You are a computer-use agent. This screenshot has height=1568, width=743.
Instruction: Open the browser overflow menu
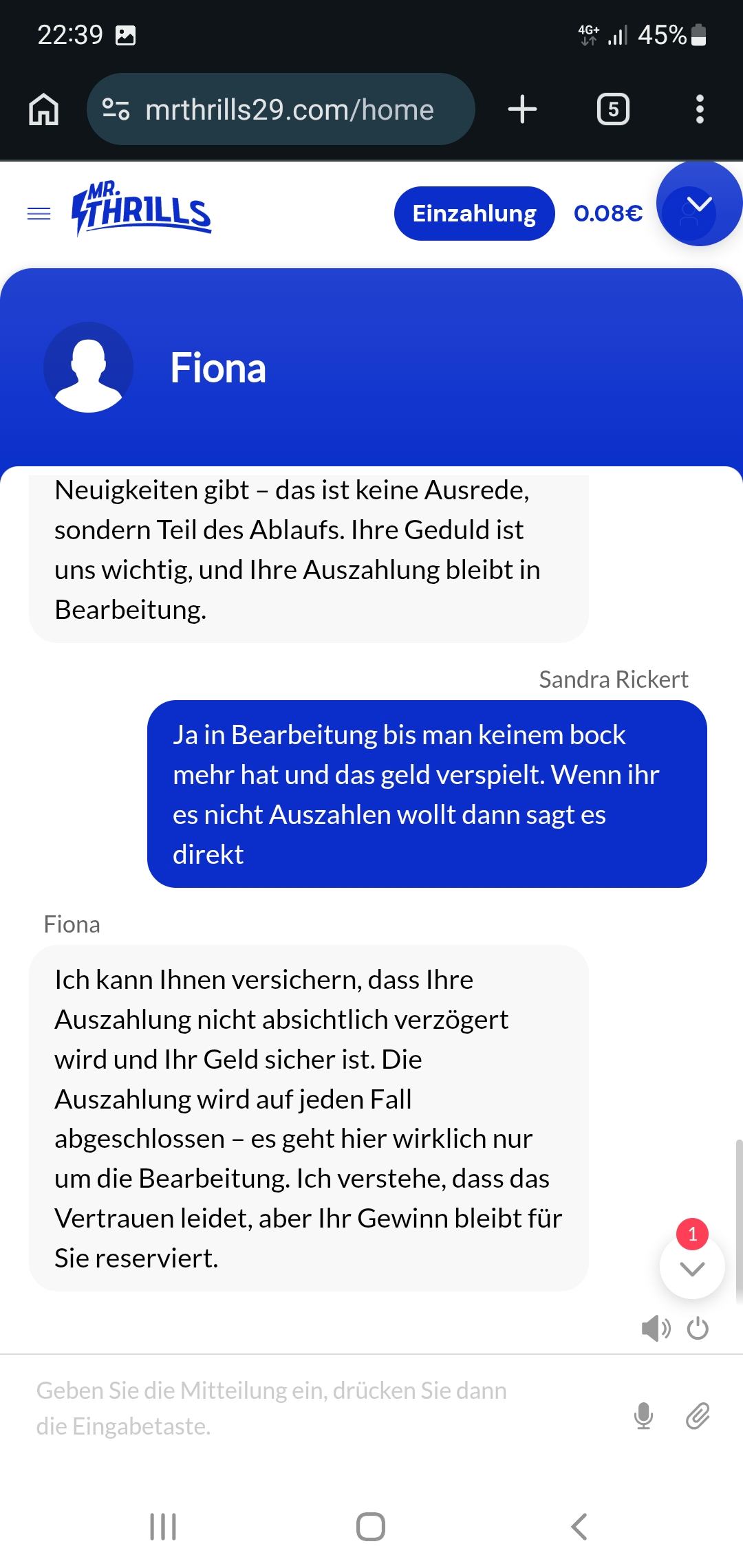[x=700, y=109]
